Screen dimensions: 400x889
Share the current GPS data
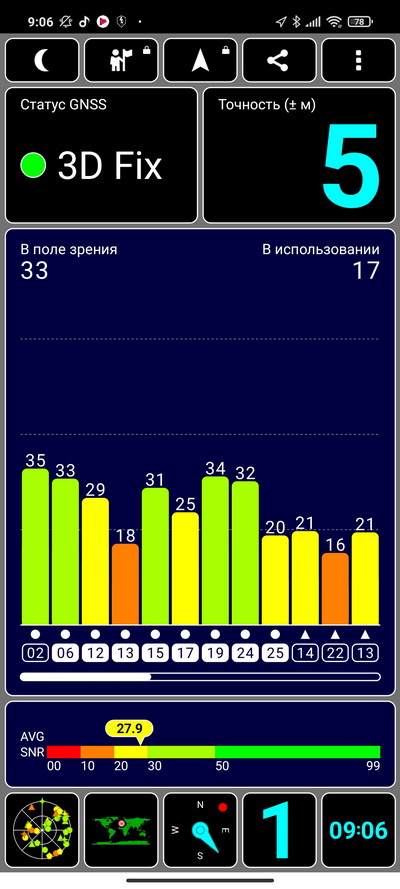[279, 60]
